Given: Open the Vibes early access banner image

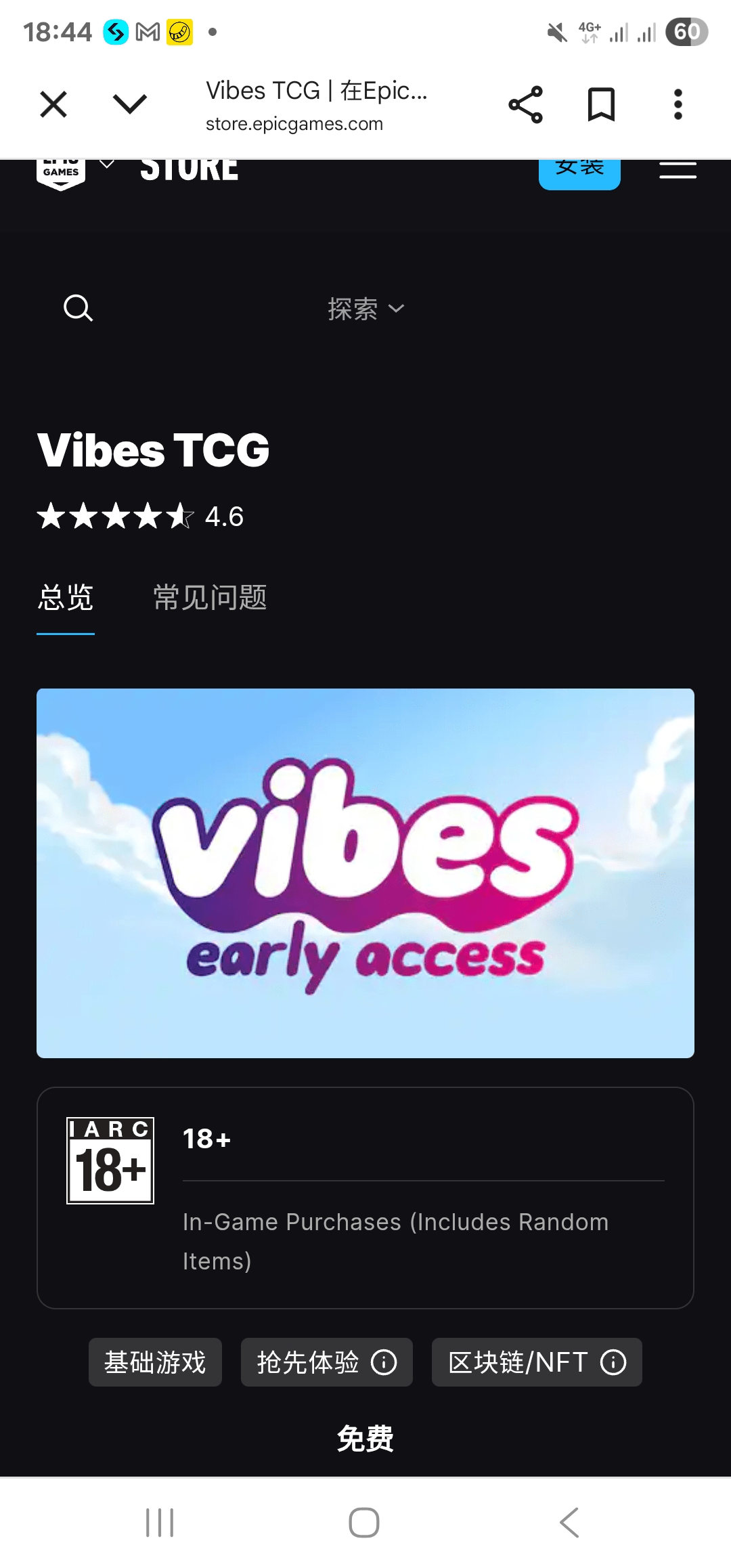Looking at the screenshot, I should pos(365,873).
